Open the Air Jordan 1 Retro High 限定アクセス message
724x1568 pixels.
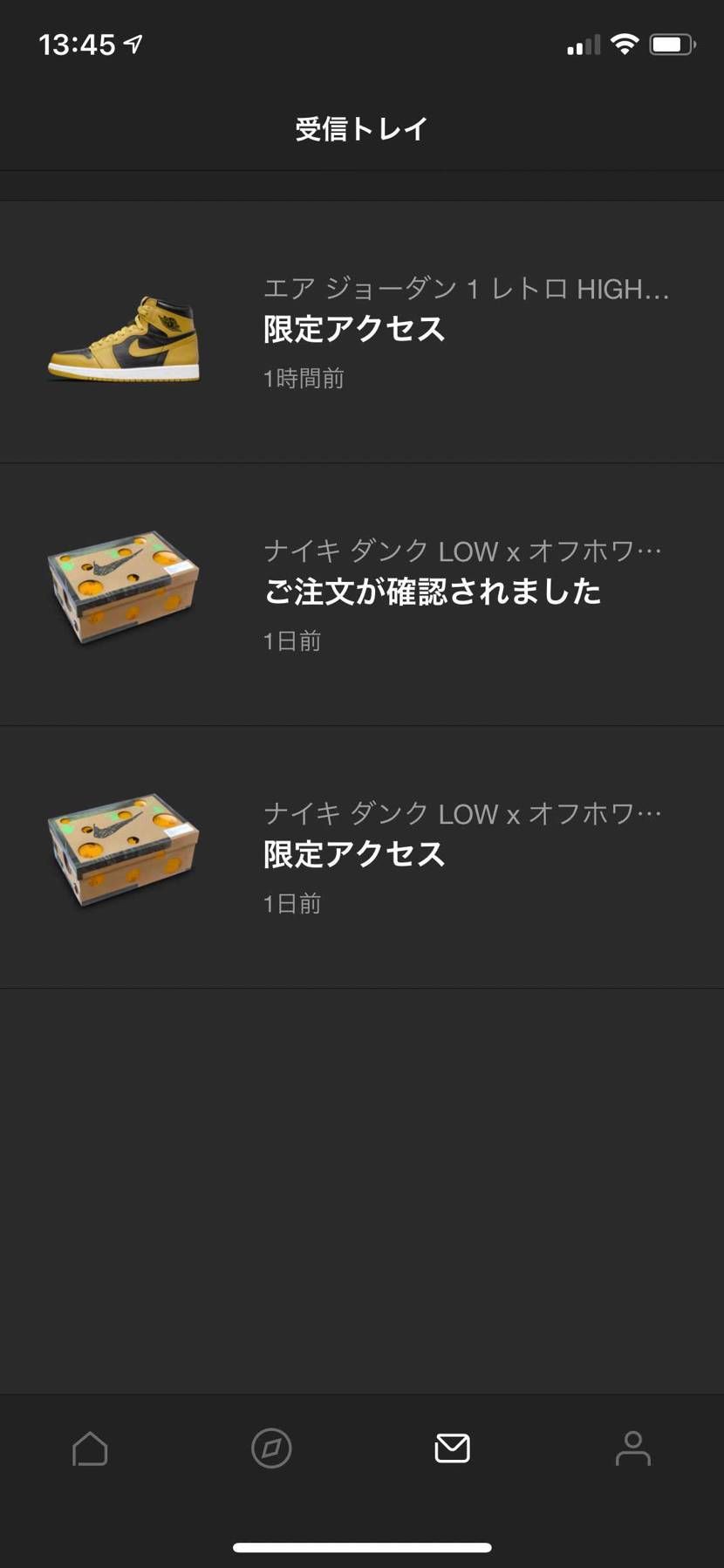(x=362, y=332)
